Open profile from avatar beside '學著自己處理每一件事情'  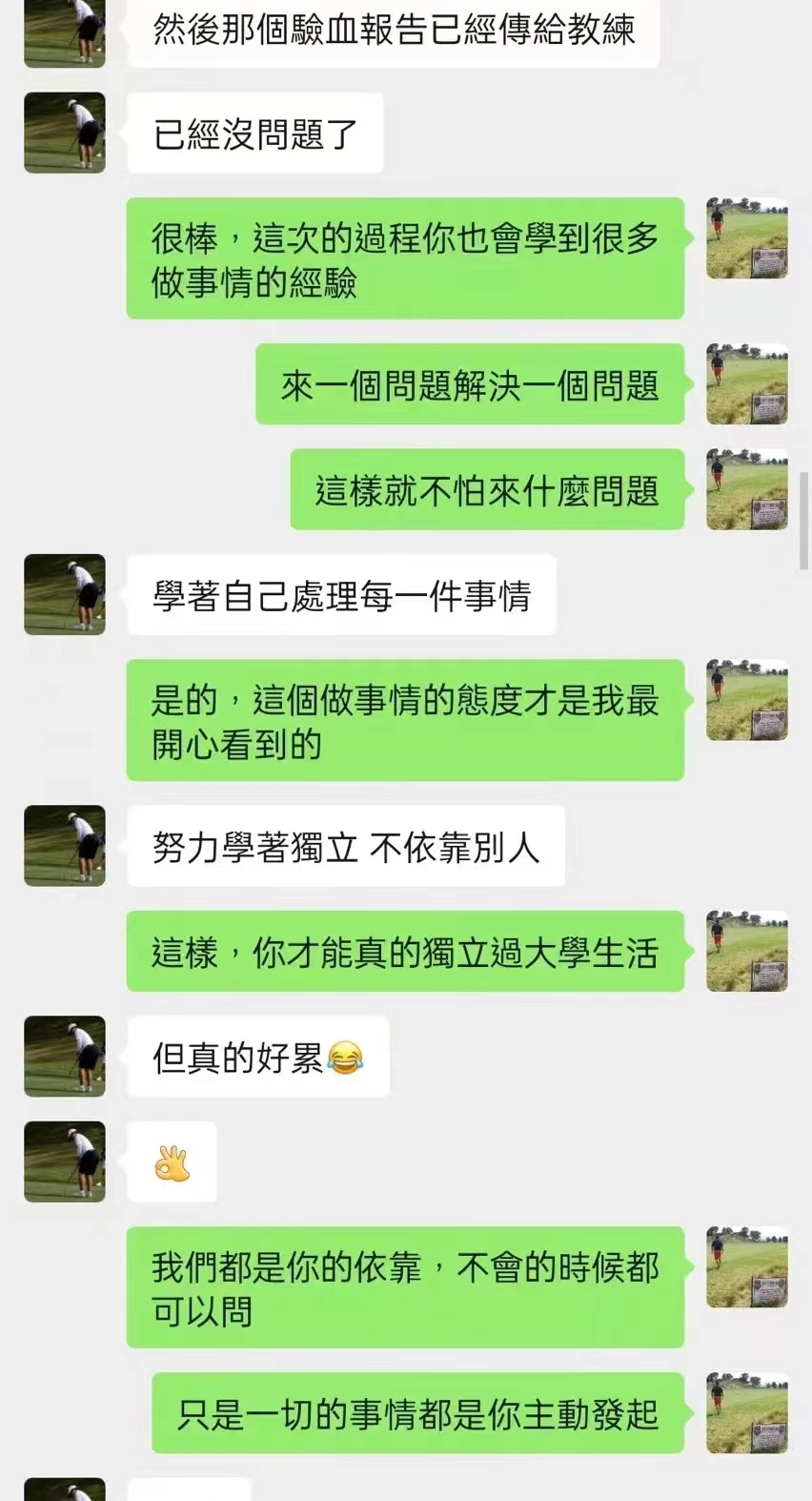click(x=65, y=594)
